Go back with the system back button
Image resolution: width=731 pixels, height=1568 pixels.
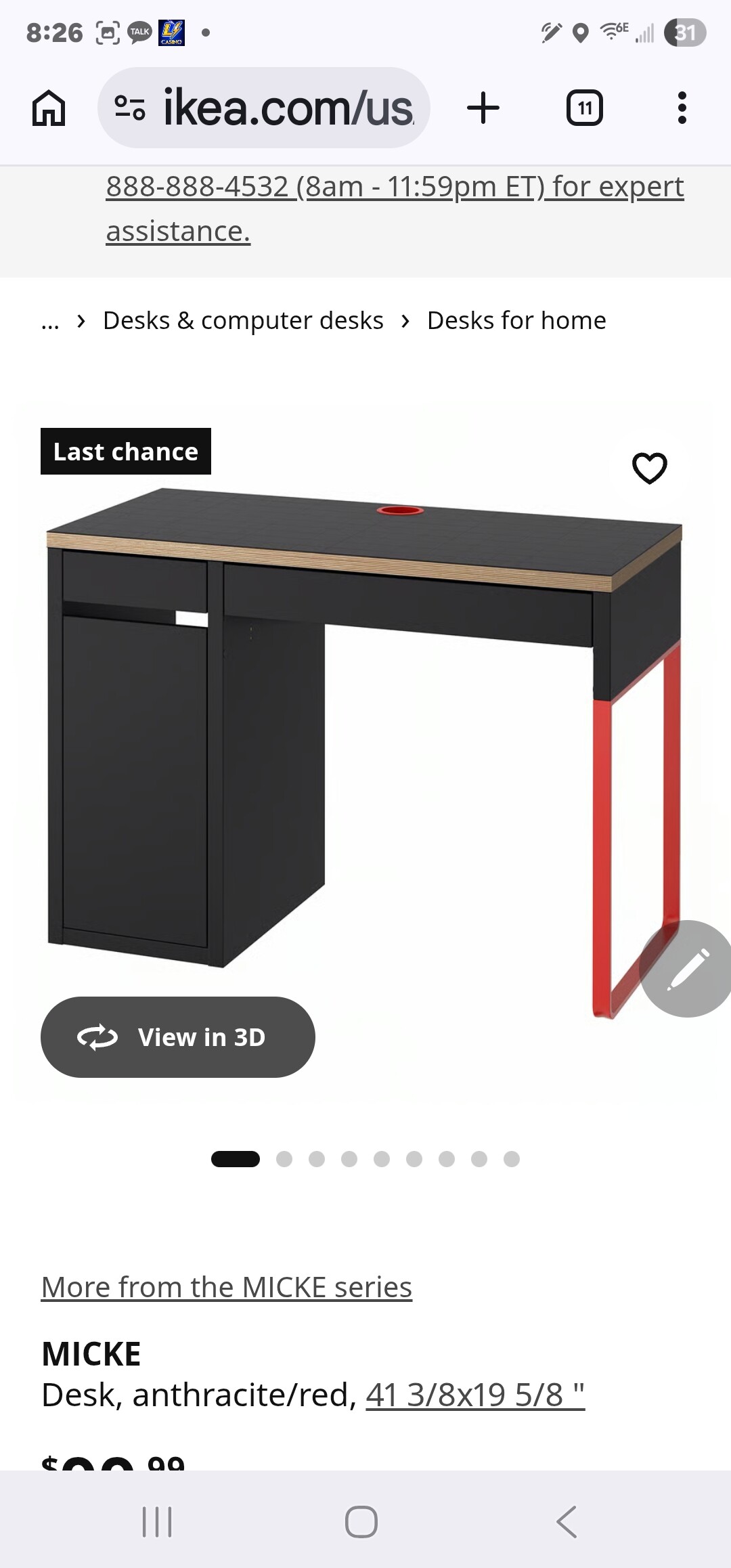click(567, 1522)
